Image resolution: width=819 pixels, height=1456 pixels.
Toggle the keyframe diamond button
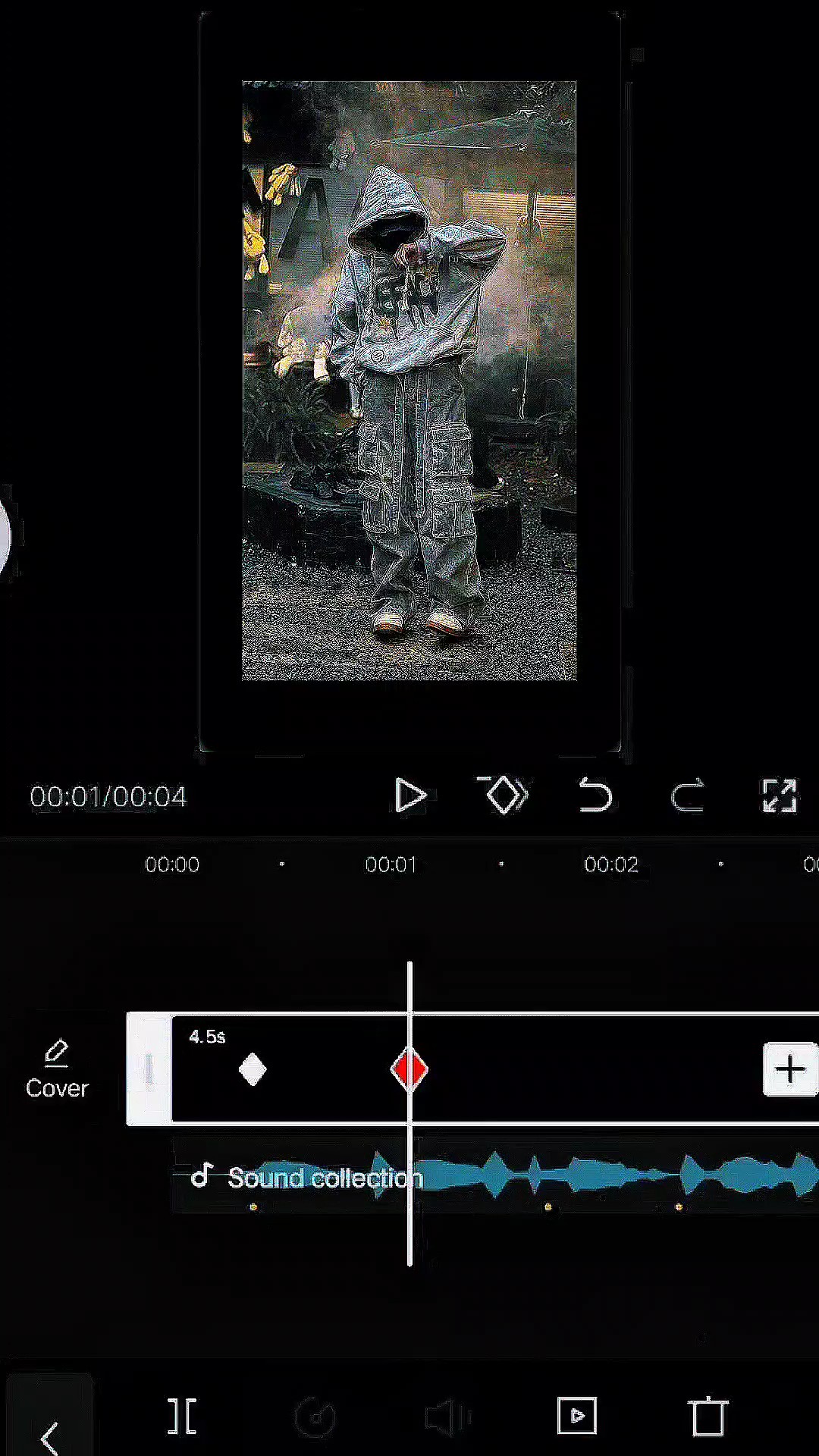coord(504,795)
